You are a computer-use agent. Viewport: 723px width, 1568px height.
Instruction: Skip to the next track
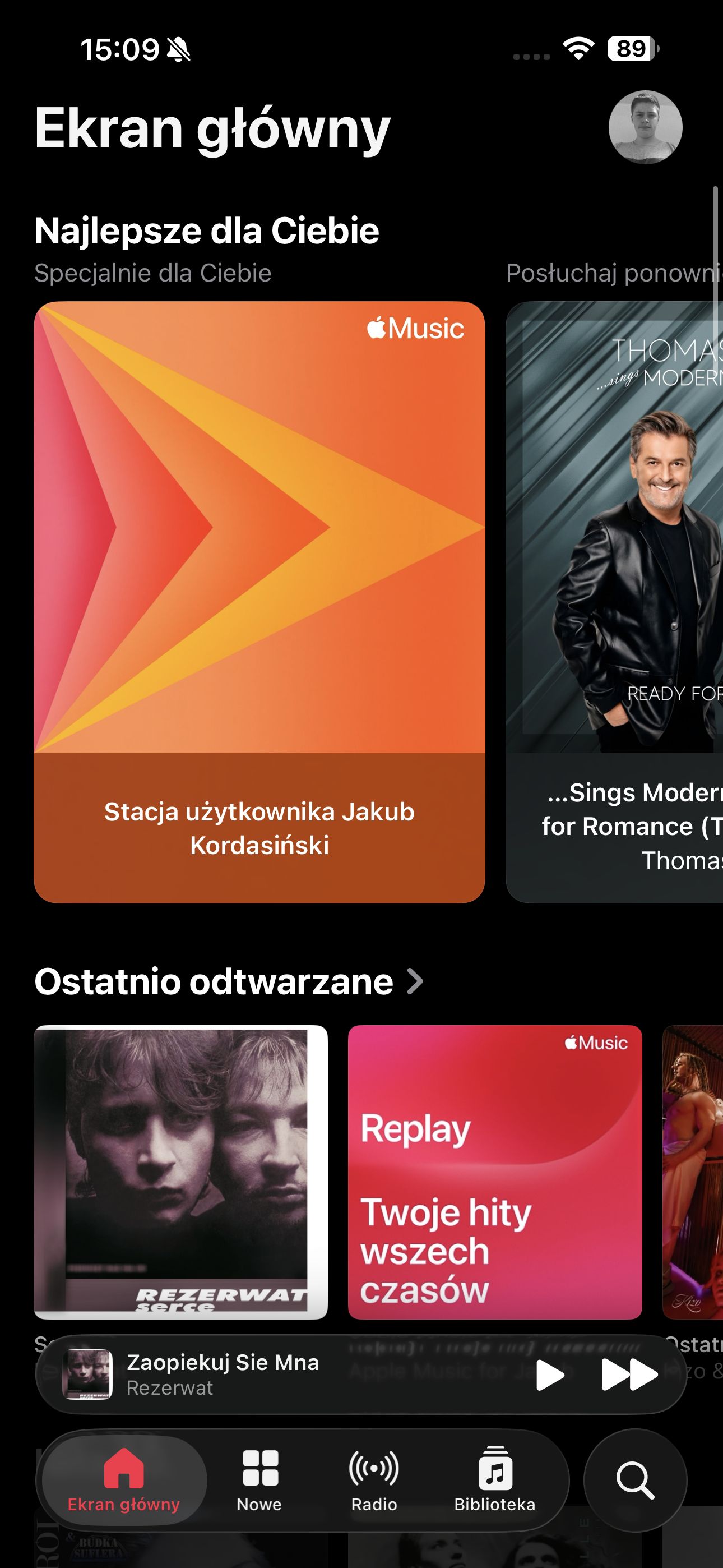tap(629, 1375)
